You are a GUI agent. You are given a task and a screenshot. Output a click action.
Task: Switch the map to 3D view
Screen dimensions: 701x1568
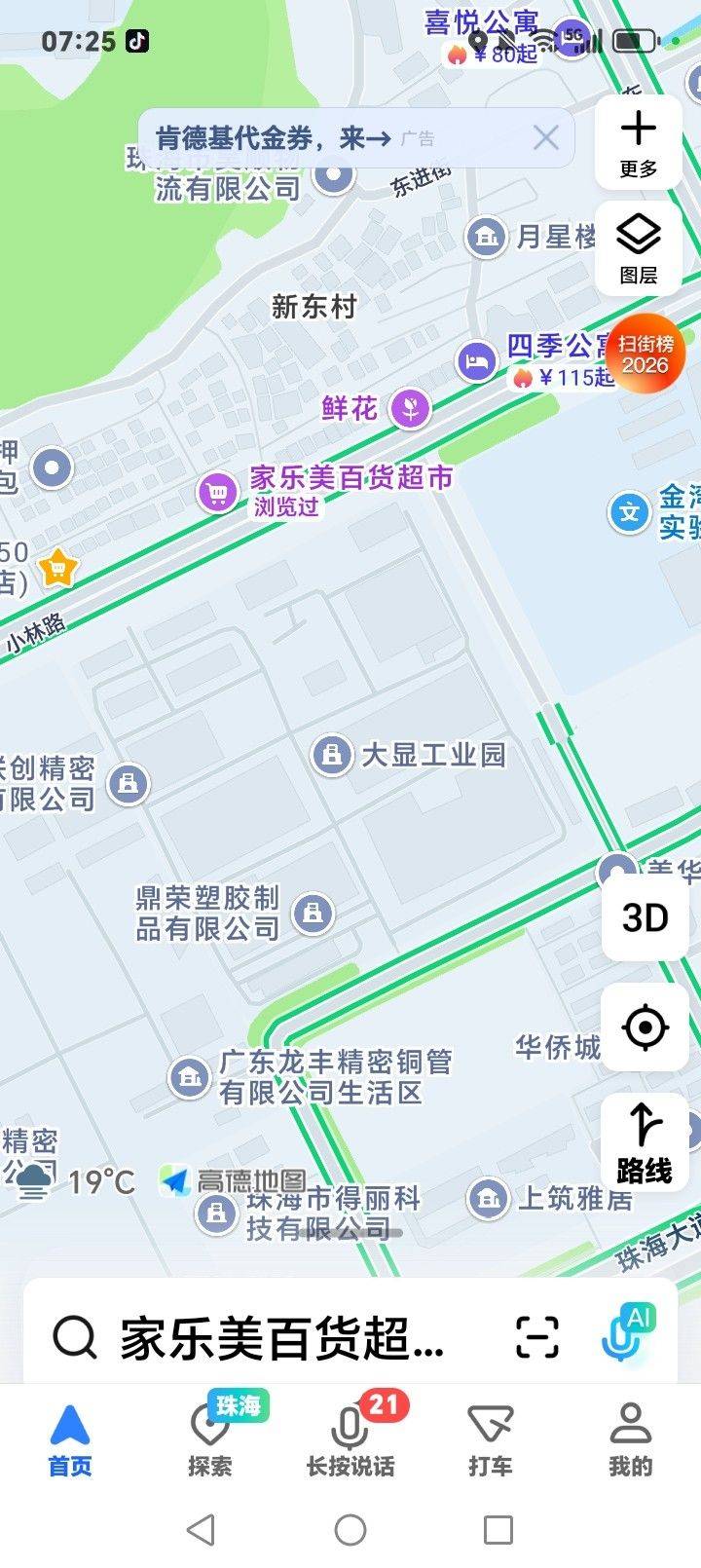[x=643, y=915]
